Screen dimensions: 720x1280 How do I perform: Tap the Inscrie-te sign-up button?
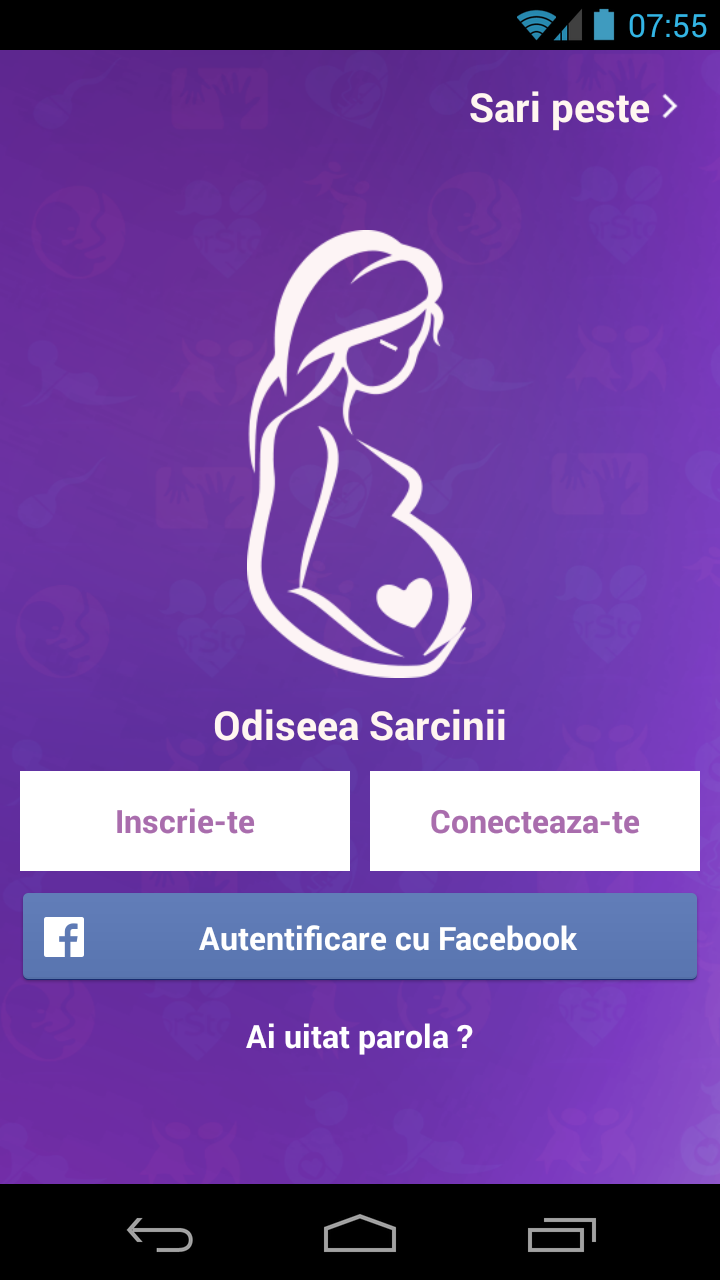coord(185,821)
